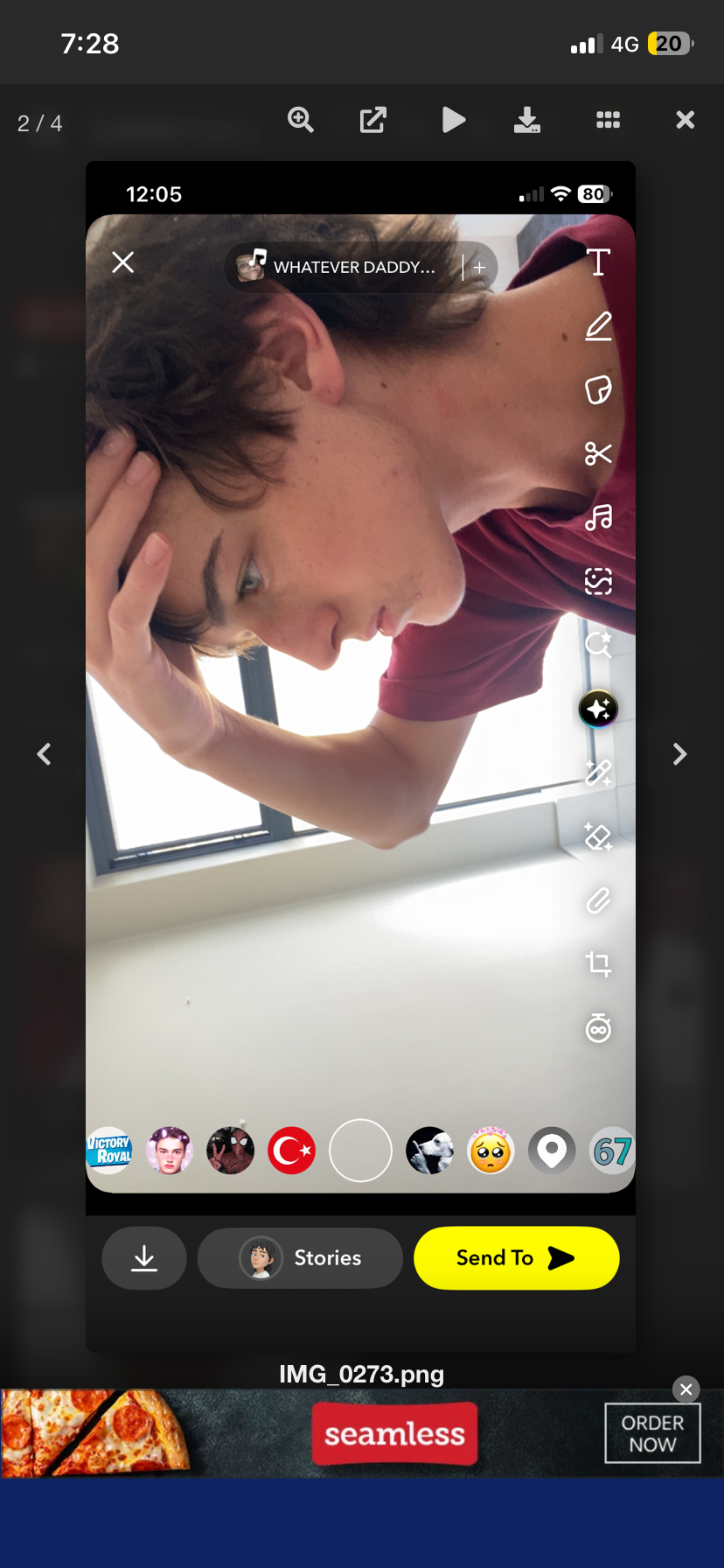The height and width of the screenshot is (1568, 724).
Task: Go to the previous image
Action: pyautogui.click(x=44, y=754)
